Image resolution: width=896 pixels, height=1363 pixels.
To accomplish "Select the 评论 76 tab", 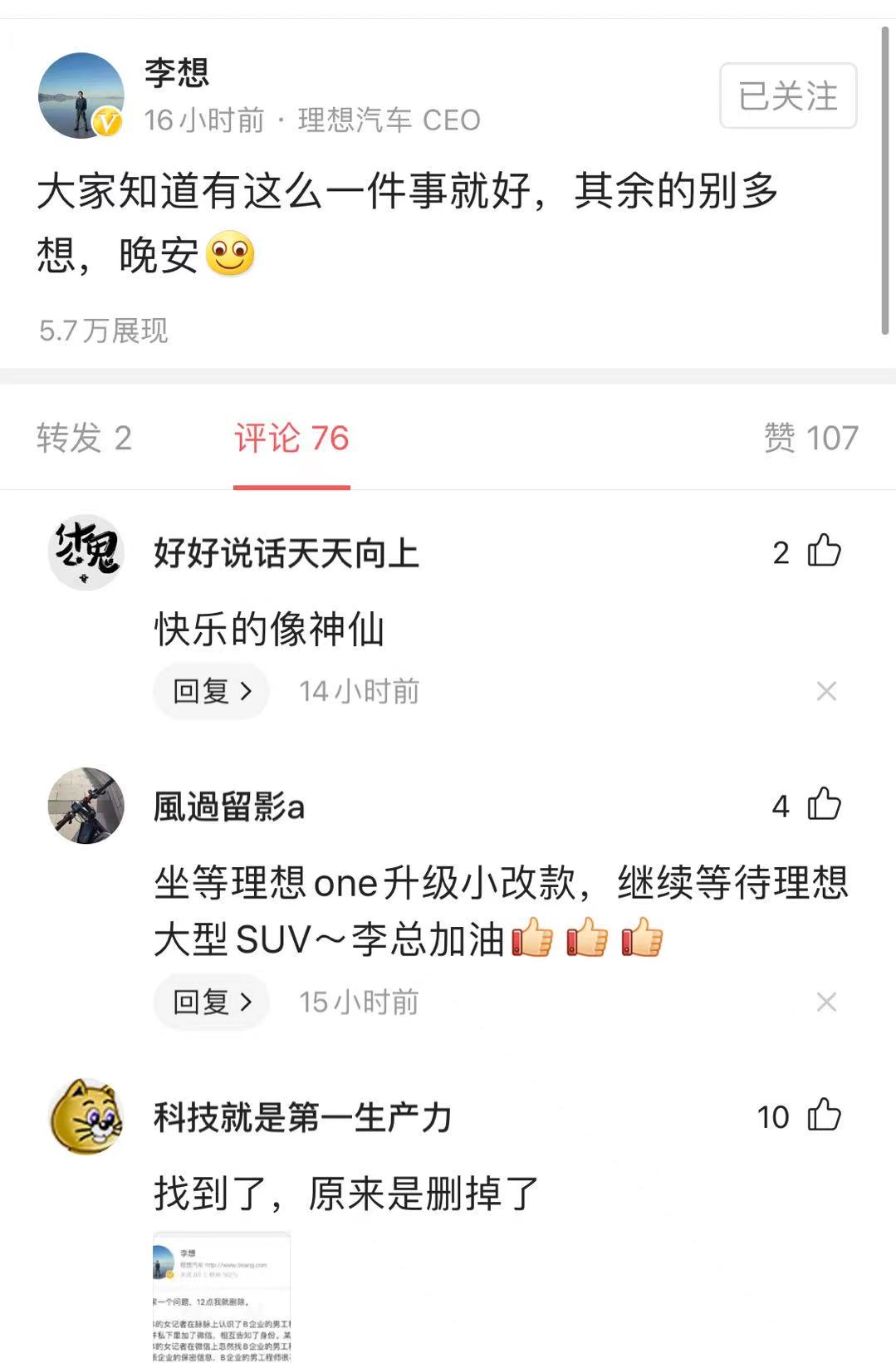I will tap(291, 438).
